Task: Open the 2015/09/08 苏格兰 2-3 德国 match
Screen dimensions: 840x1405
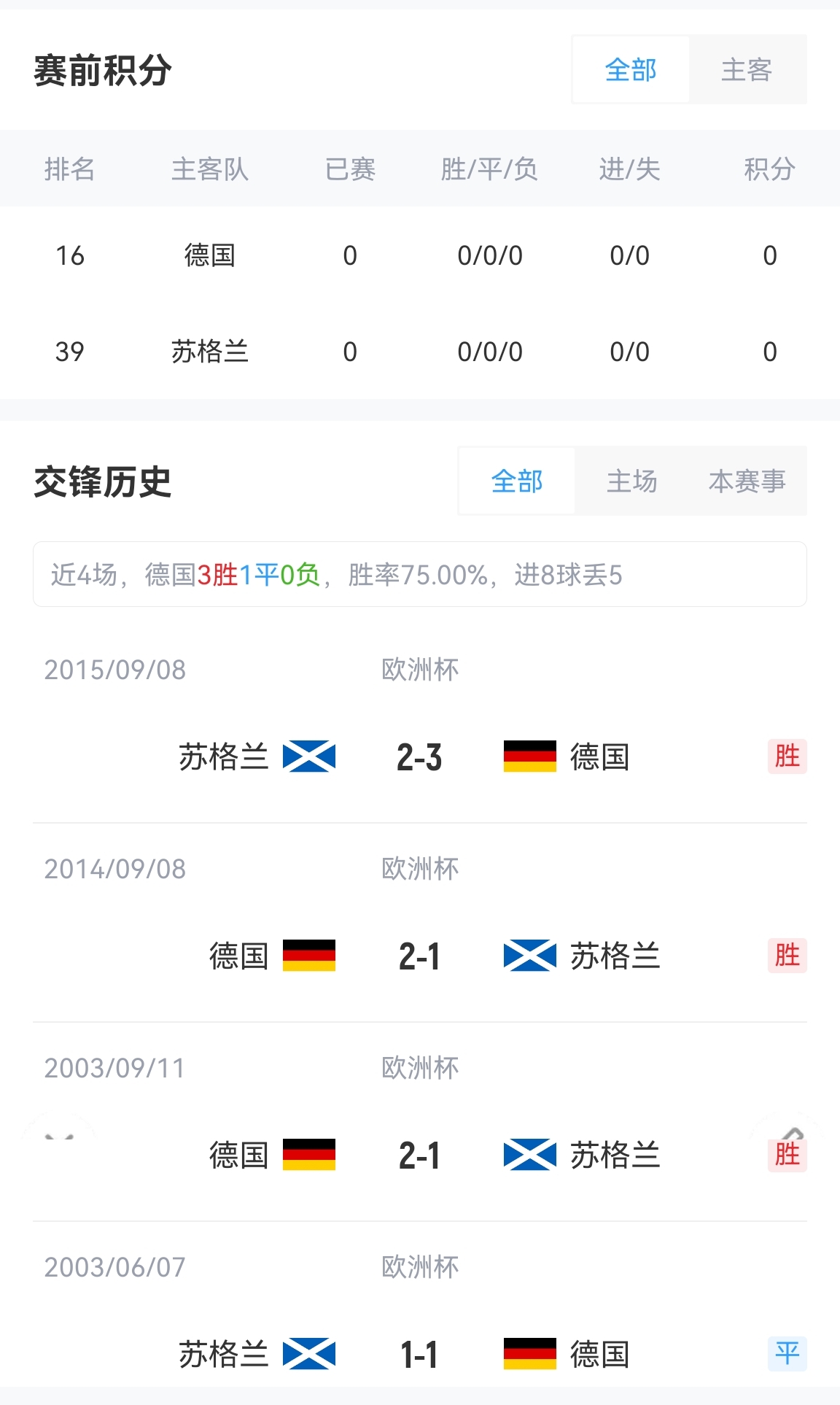Action: click(419, 757)
